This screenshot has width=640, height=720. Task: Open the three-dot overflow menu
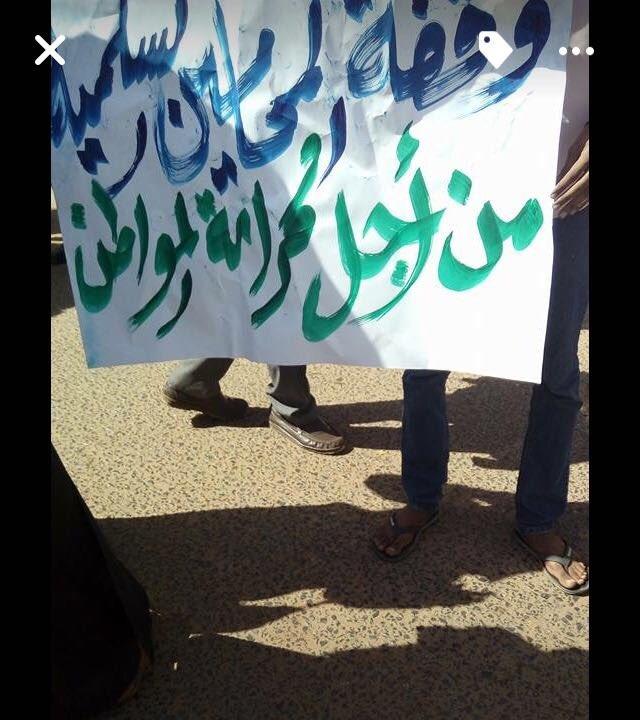point(576,51)
